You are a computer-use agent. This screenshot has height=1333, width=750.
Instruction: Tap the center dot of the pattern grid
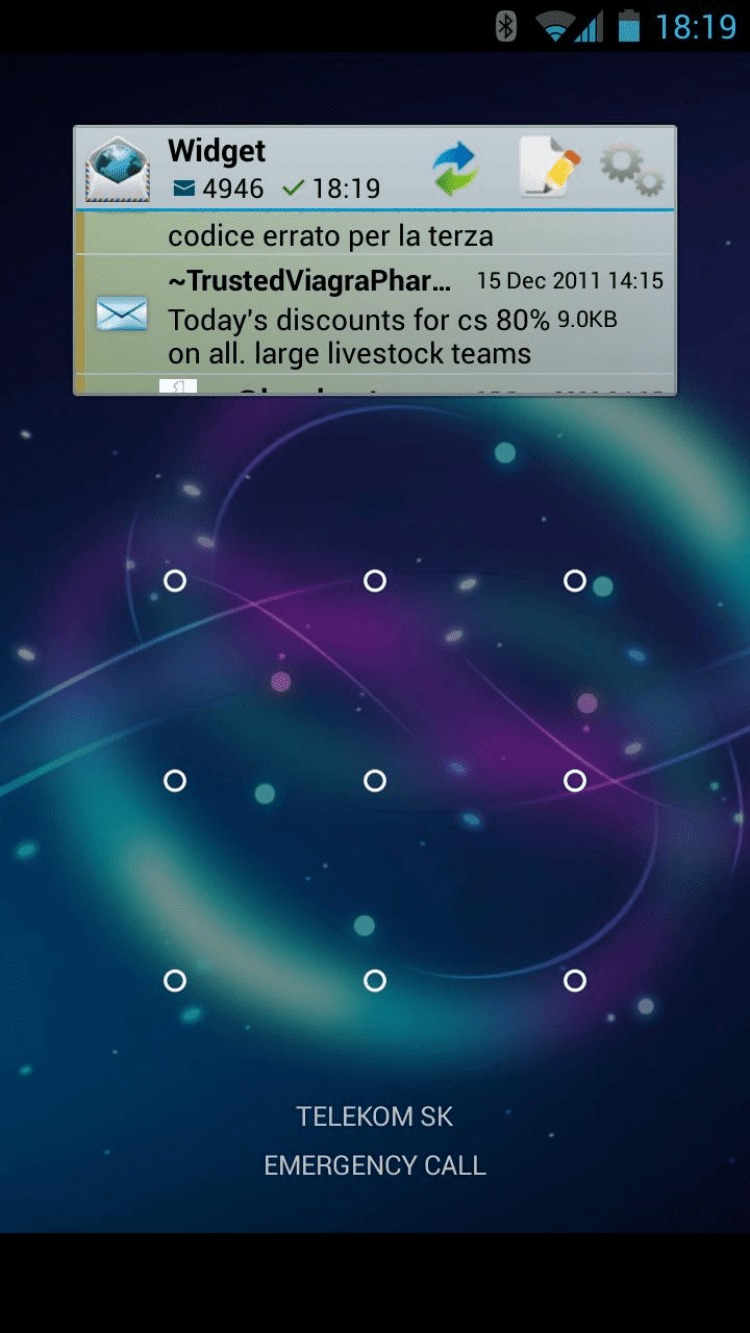[x=375, y=780]
